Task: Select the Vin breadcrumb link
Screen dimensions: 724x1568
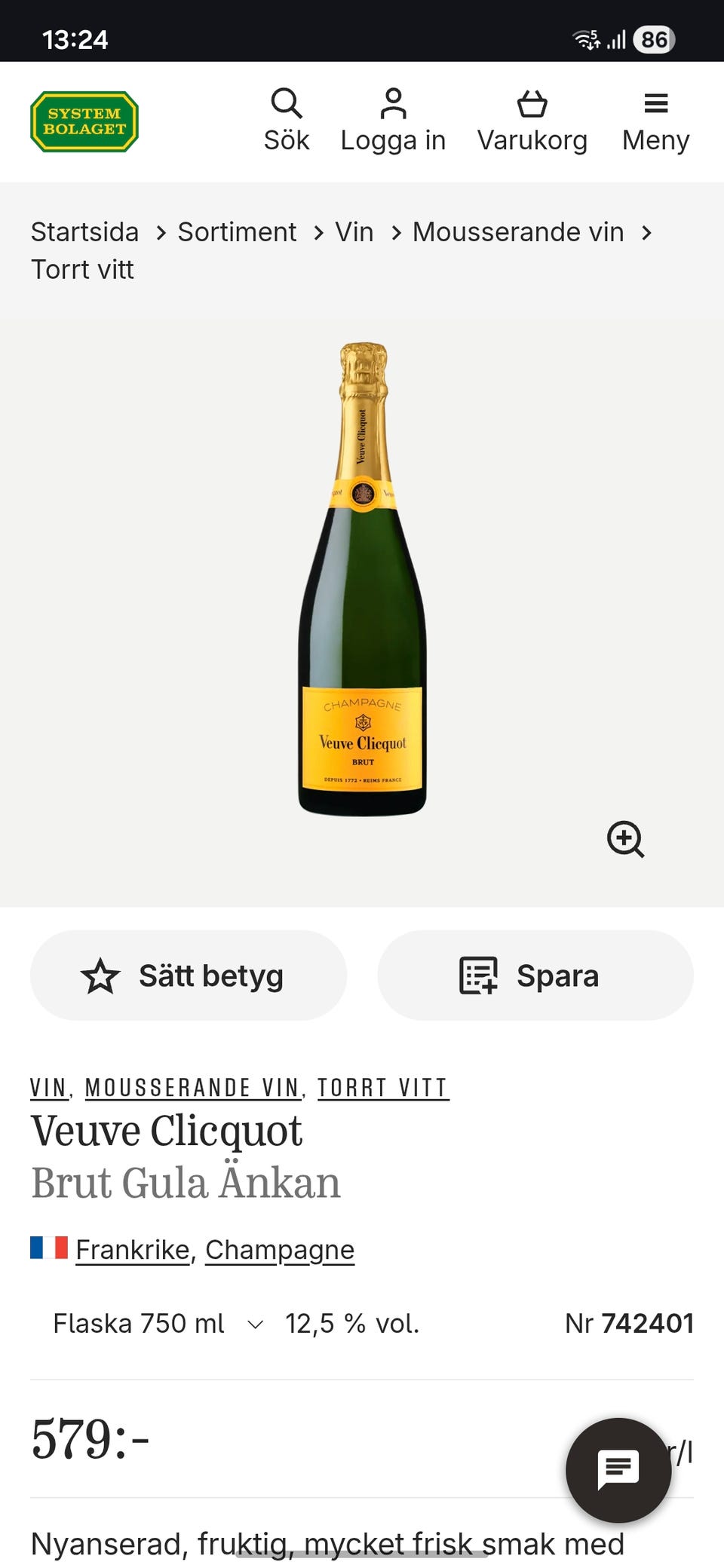Action: coord(354,232)
